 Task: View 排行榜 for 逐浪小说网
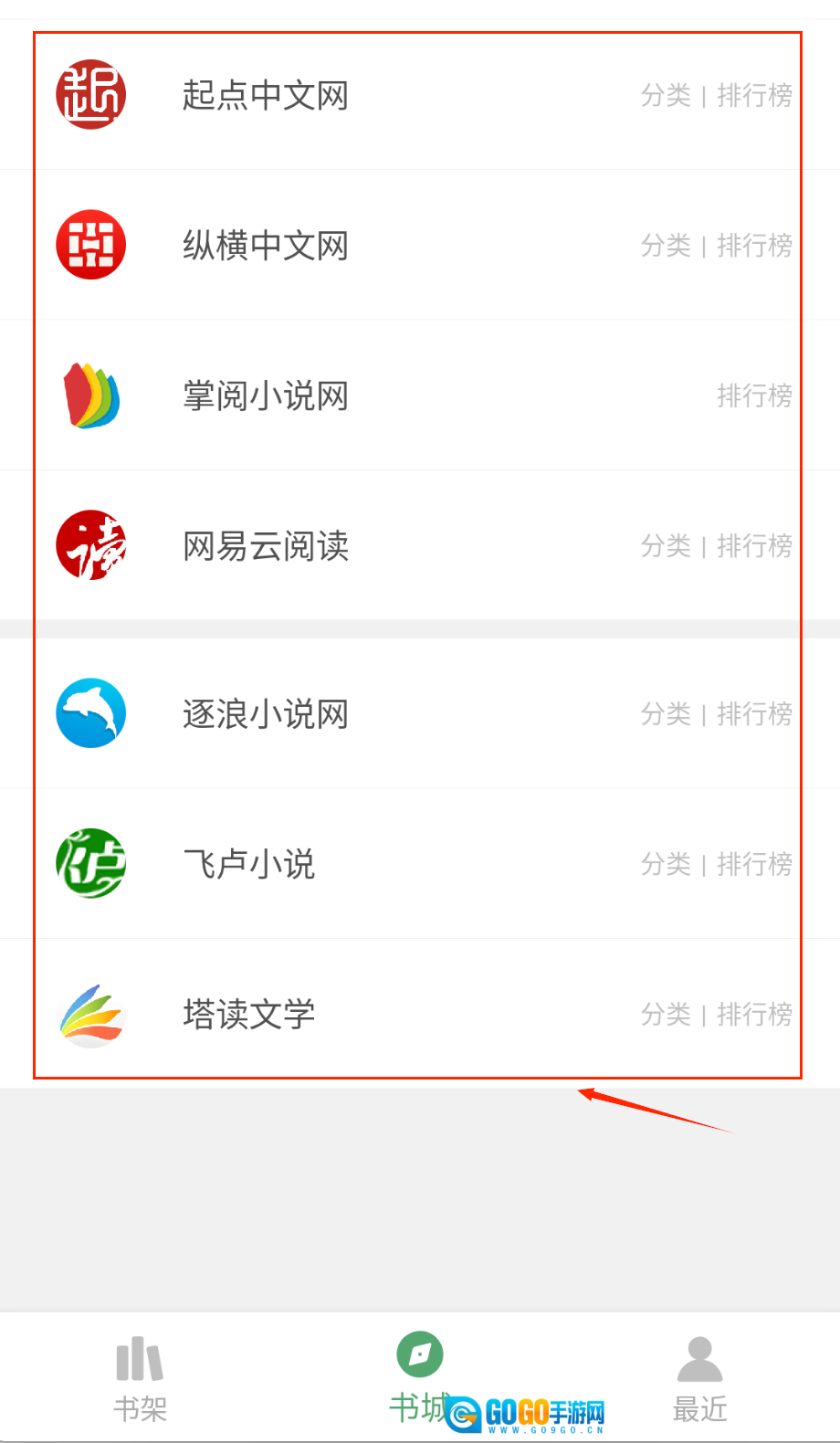point(754,714)
